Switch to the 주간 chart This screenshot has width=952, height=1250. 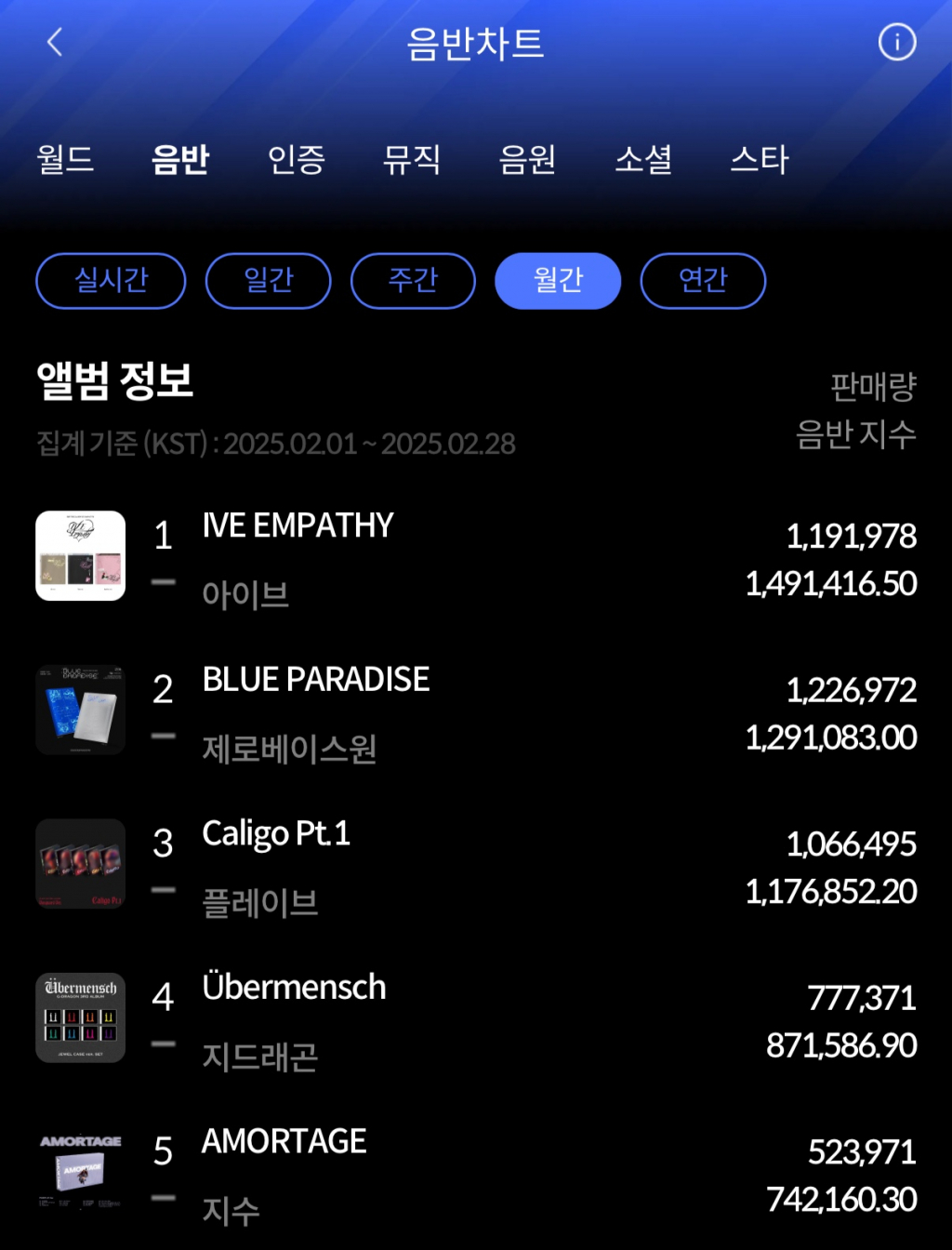tap(413, 280)
